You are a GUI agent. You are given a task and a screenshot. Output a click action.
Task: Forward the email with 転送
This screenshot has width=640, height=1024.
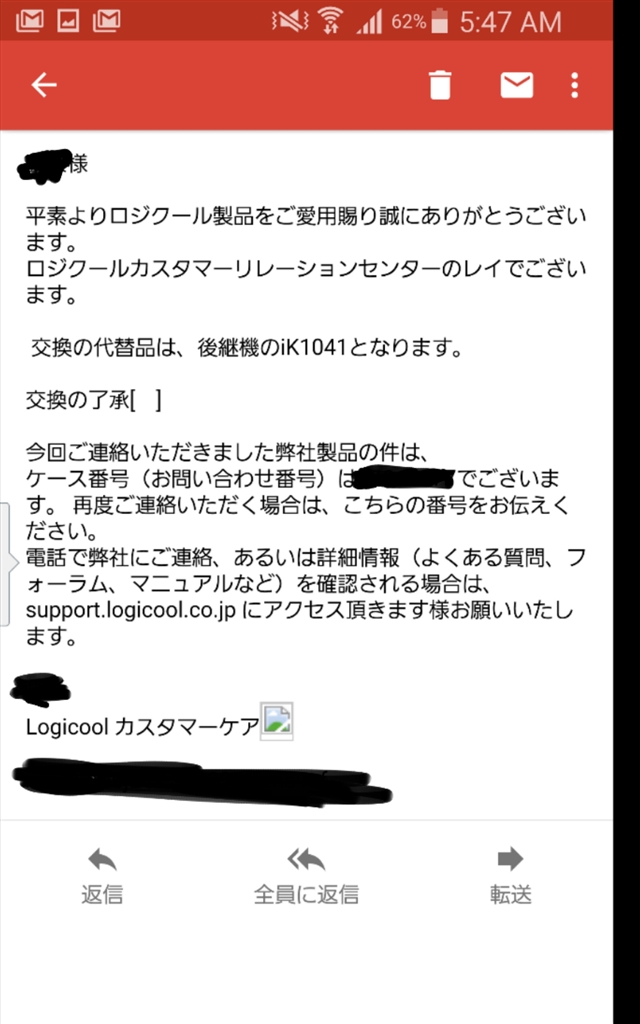510,874
